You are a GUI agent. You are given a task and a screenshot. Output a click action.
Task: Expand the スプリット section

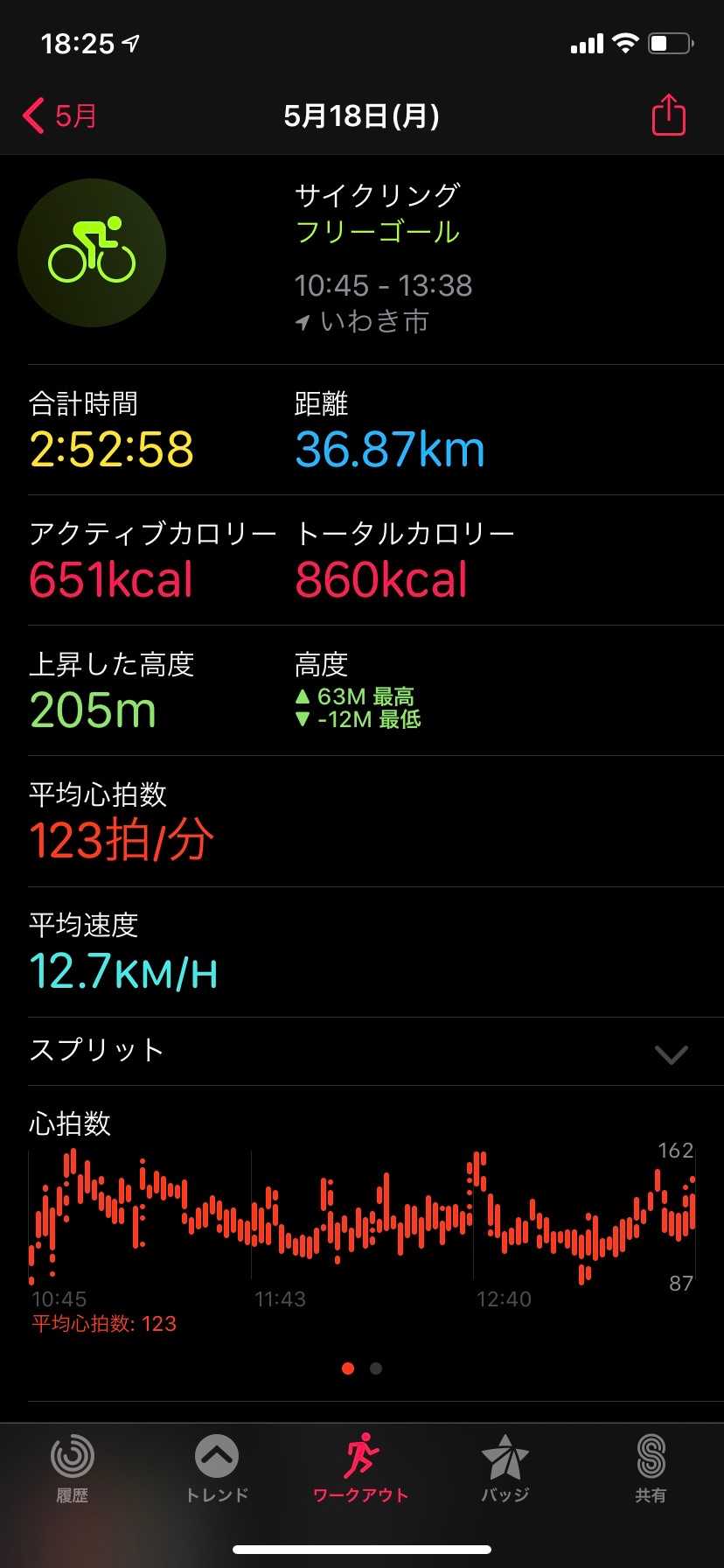coord(670,1053)
